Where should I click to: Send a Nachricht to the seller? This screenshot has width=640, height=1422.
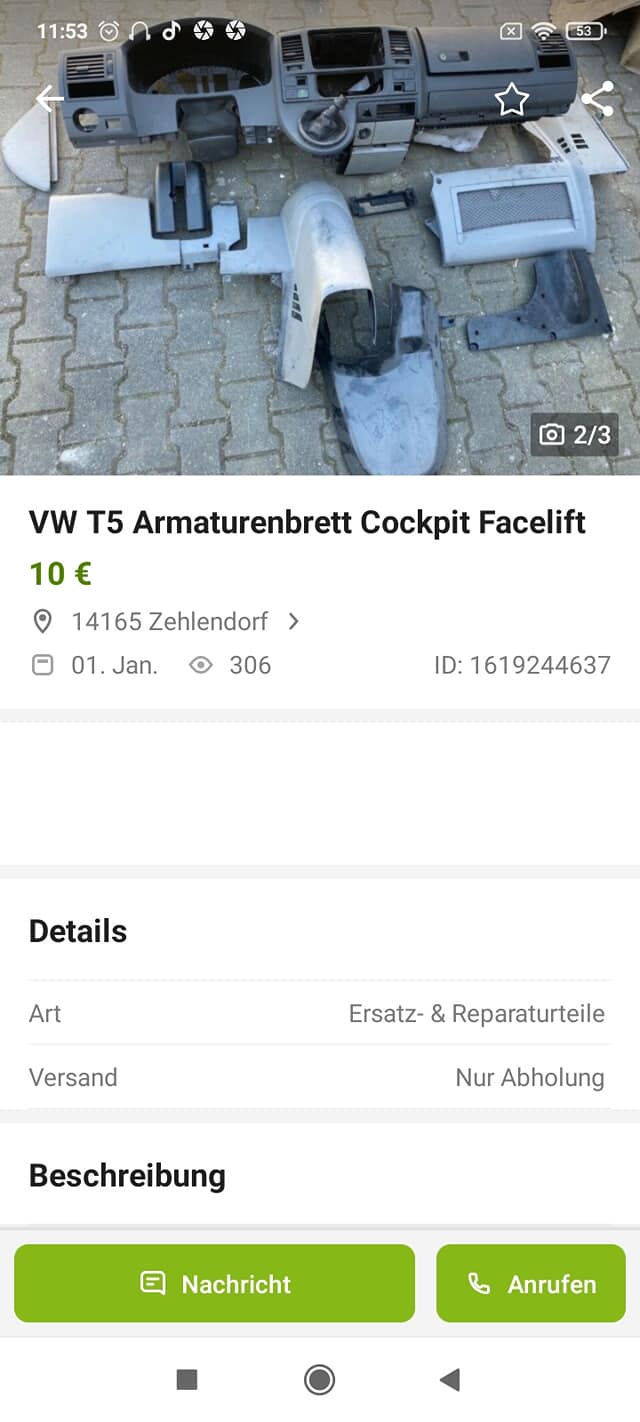point(214,1284)
